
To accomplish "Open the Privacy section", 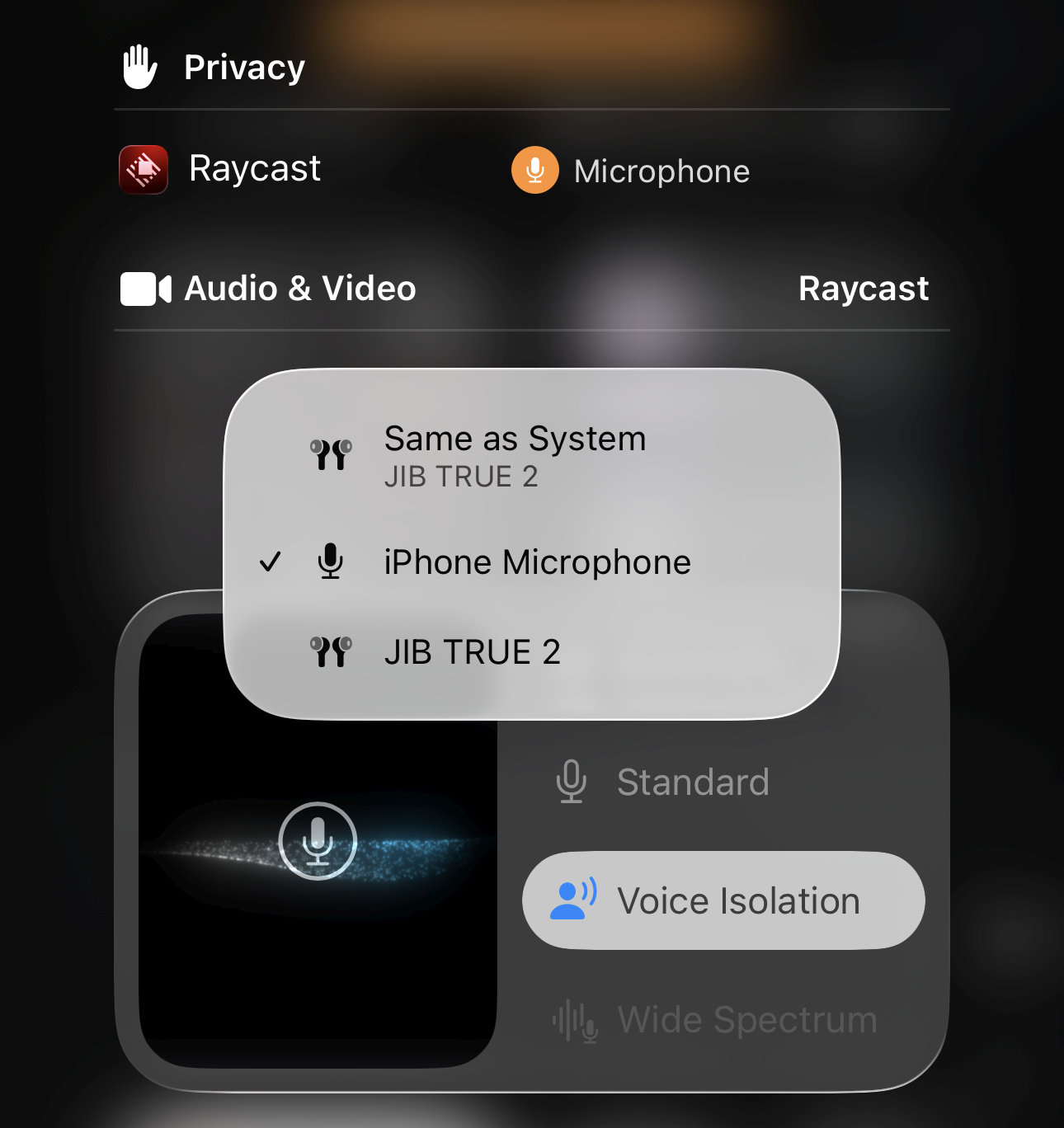I will pyautogui.click(x=243, y=68).
